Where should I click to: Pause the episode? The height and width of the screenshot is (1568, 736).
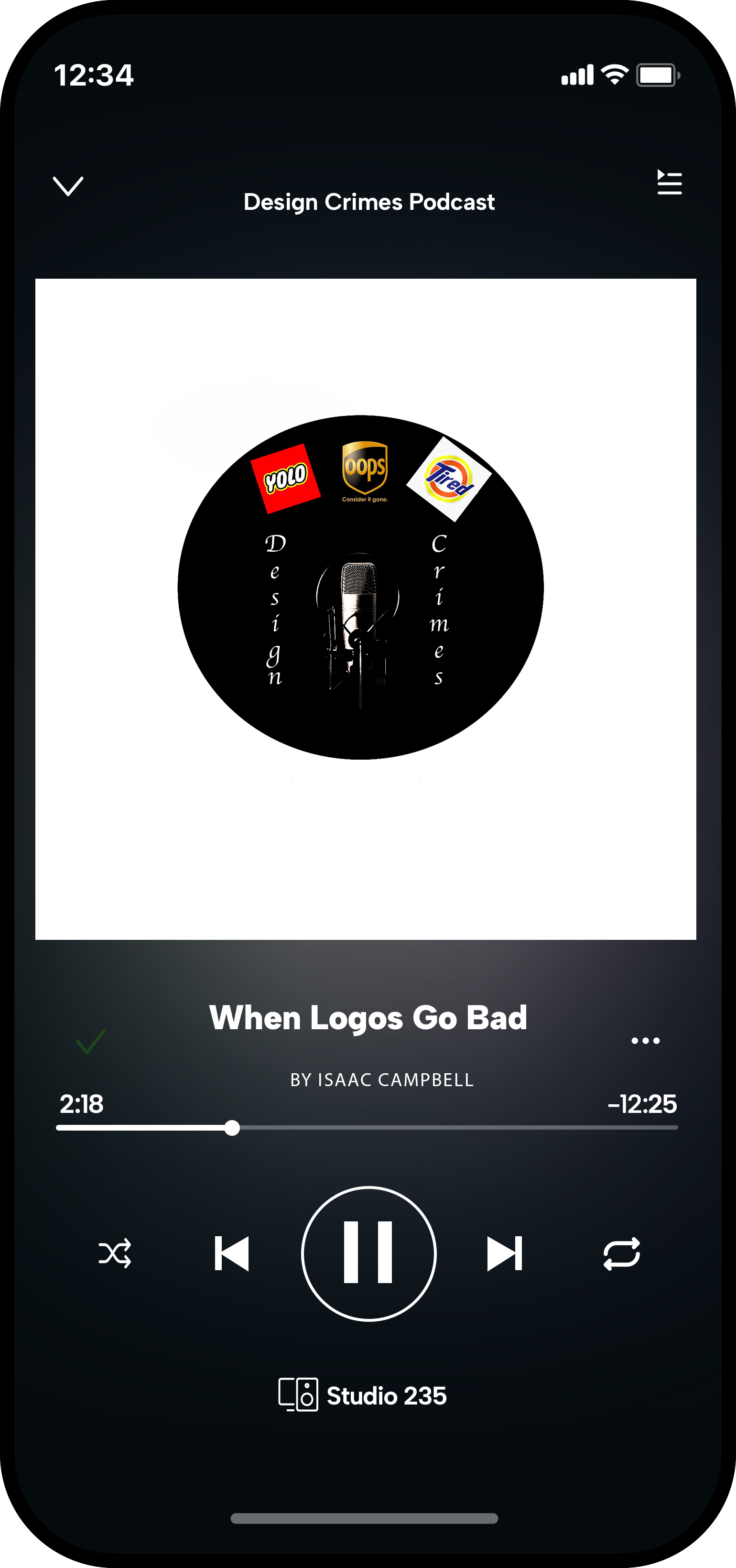(368, 1253)
